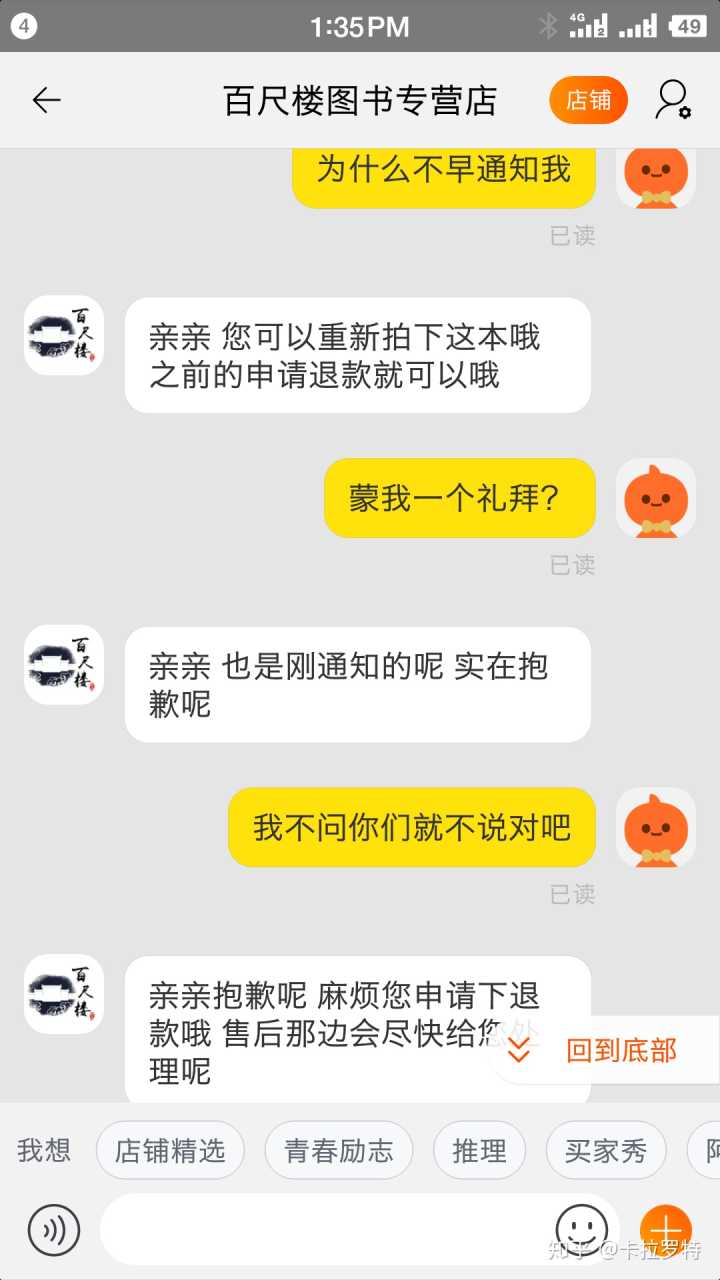This screenshot has height=1280, width=720.
Task: Select the 青春励志 chip
Action: pyautogui.click(x=338, y=1151)
